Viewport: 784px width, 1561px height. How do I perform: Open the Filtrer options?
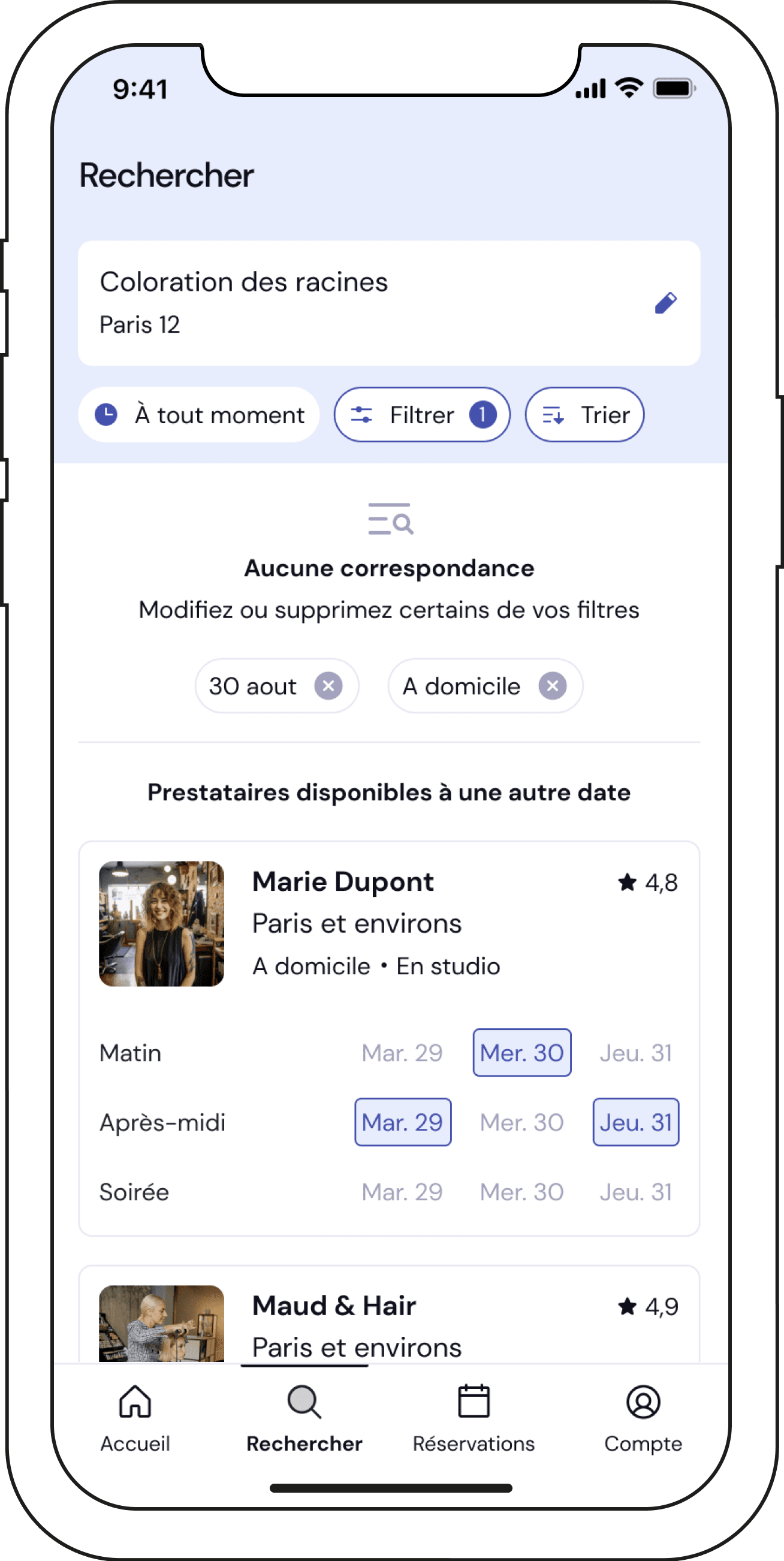click(x=422, y=415)
